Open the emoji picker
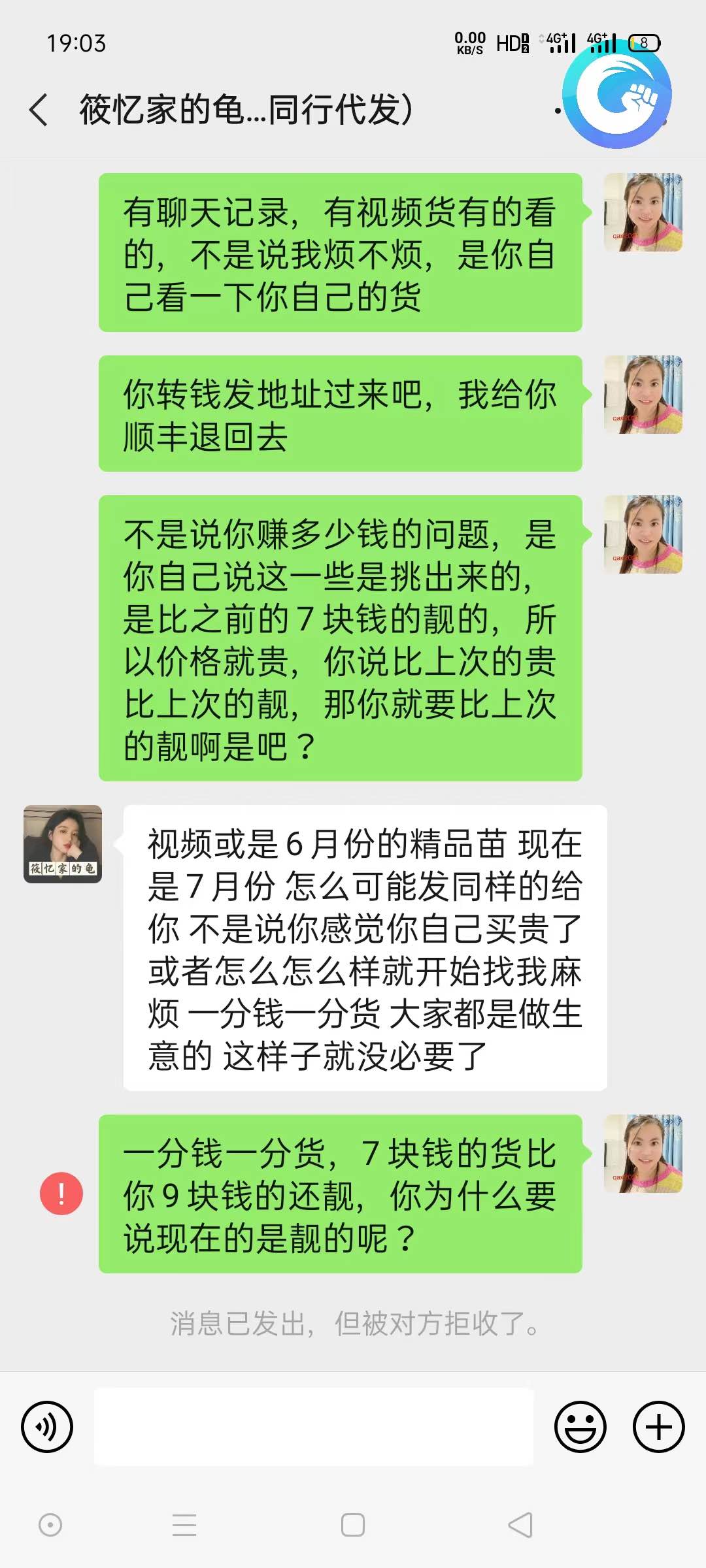 tap(580, 1426)
